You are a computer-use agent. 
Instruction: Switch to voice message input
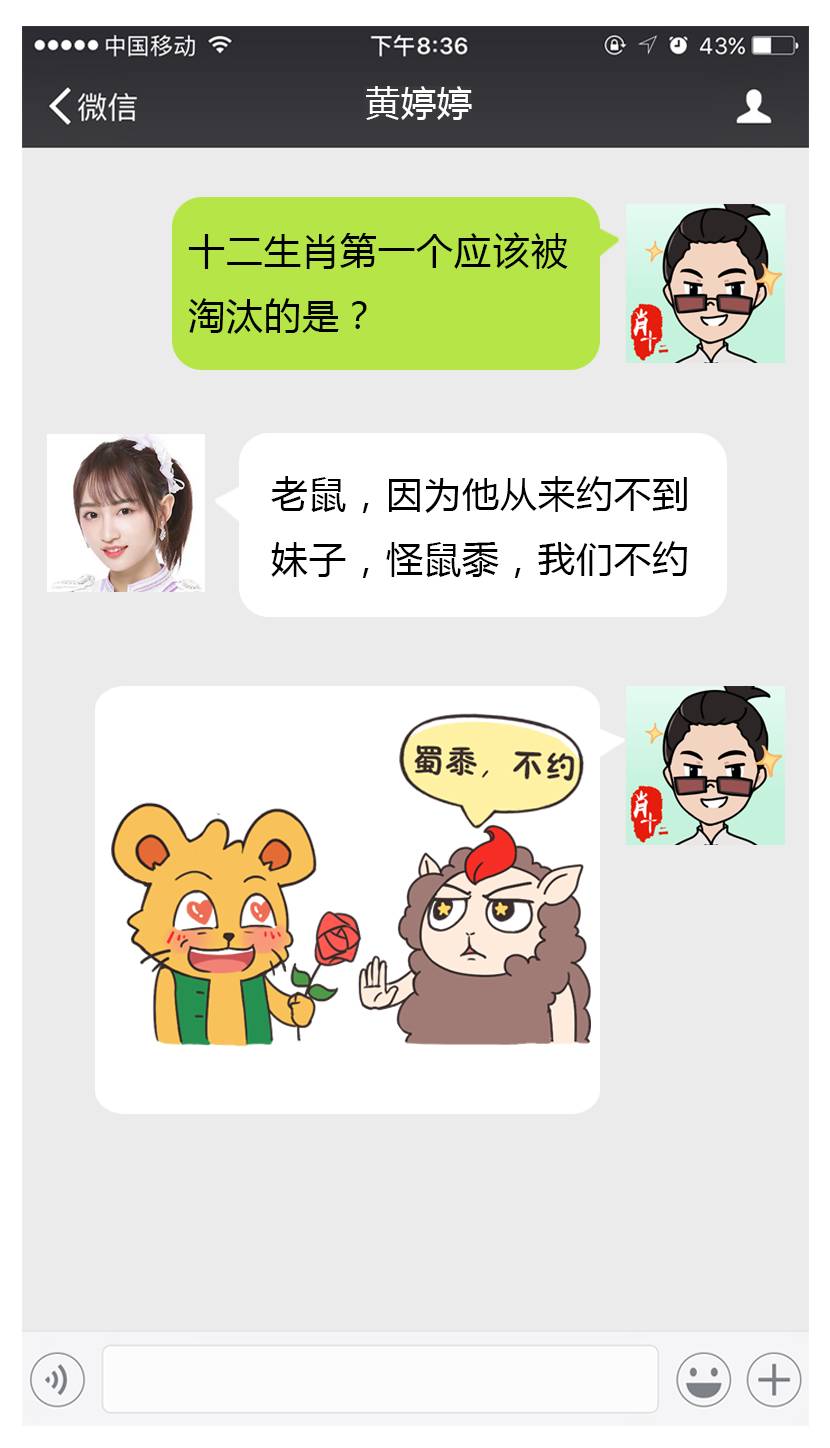[57, 1380]
